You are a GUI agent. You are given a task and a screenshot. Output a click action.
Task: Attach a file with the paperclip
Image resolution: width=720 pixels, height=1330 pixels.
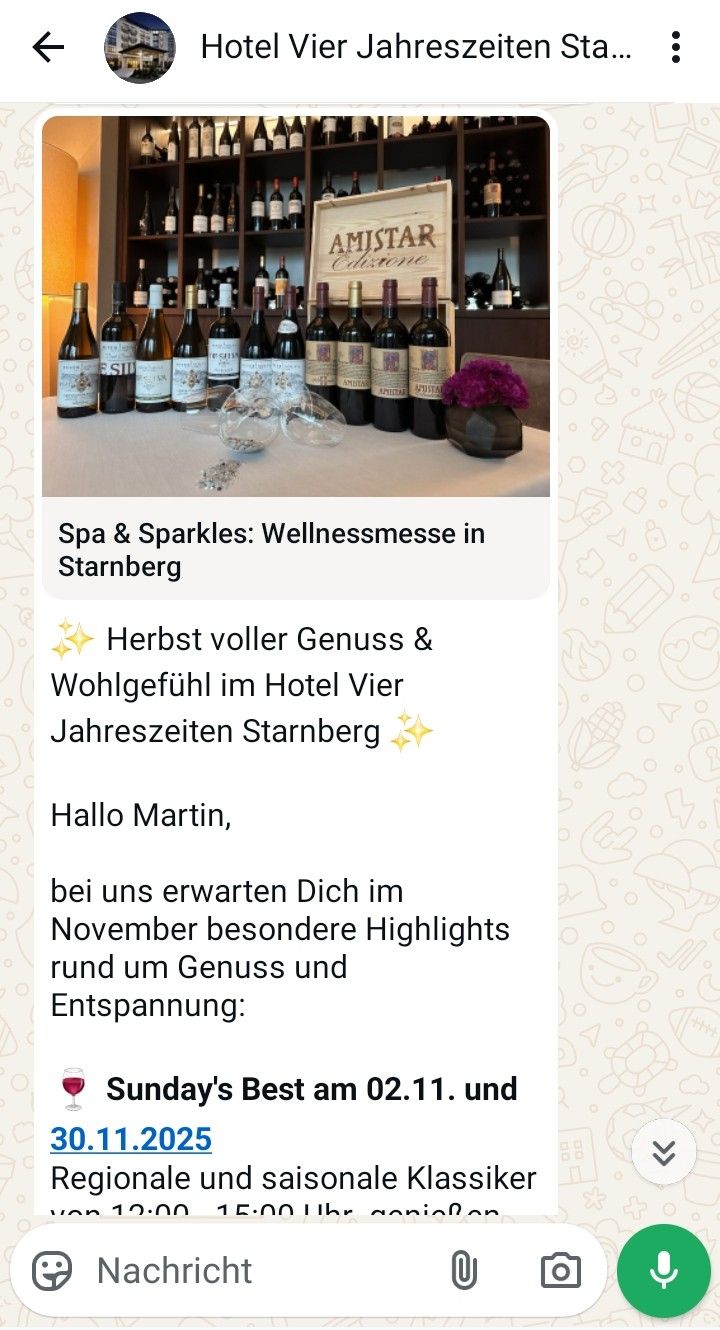tap(463, 1271)
